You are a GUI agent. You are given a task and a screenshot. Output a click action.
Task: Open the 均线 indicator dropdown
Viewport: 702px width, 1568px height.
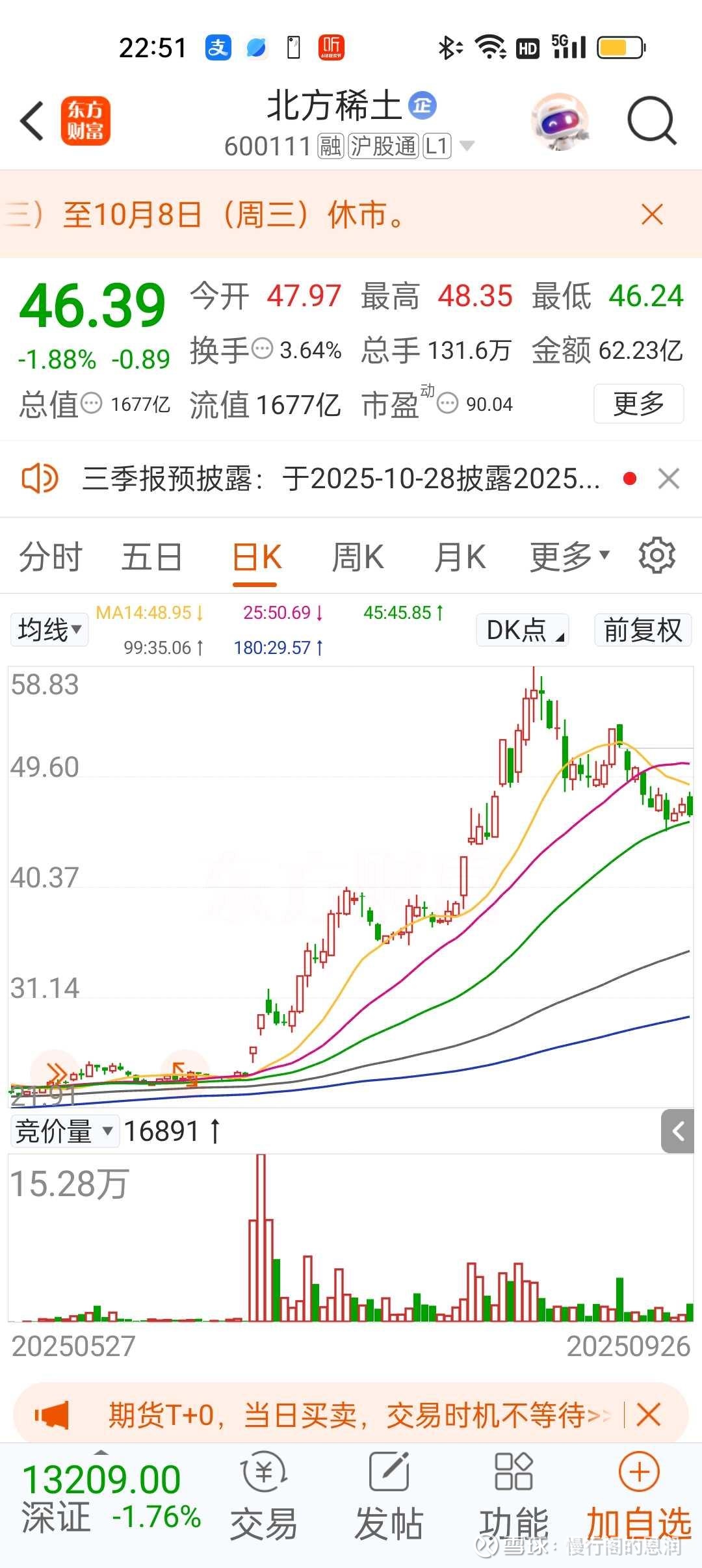[x=49, y=629]
